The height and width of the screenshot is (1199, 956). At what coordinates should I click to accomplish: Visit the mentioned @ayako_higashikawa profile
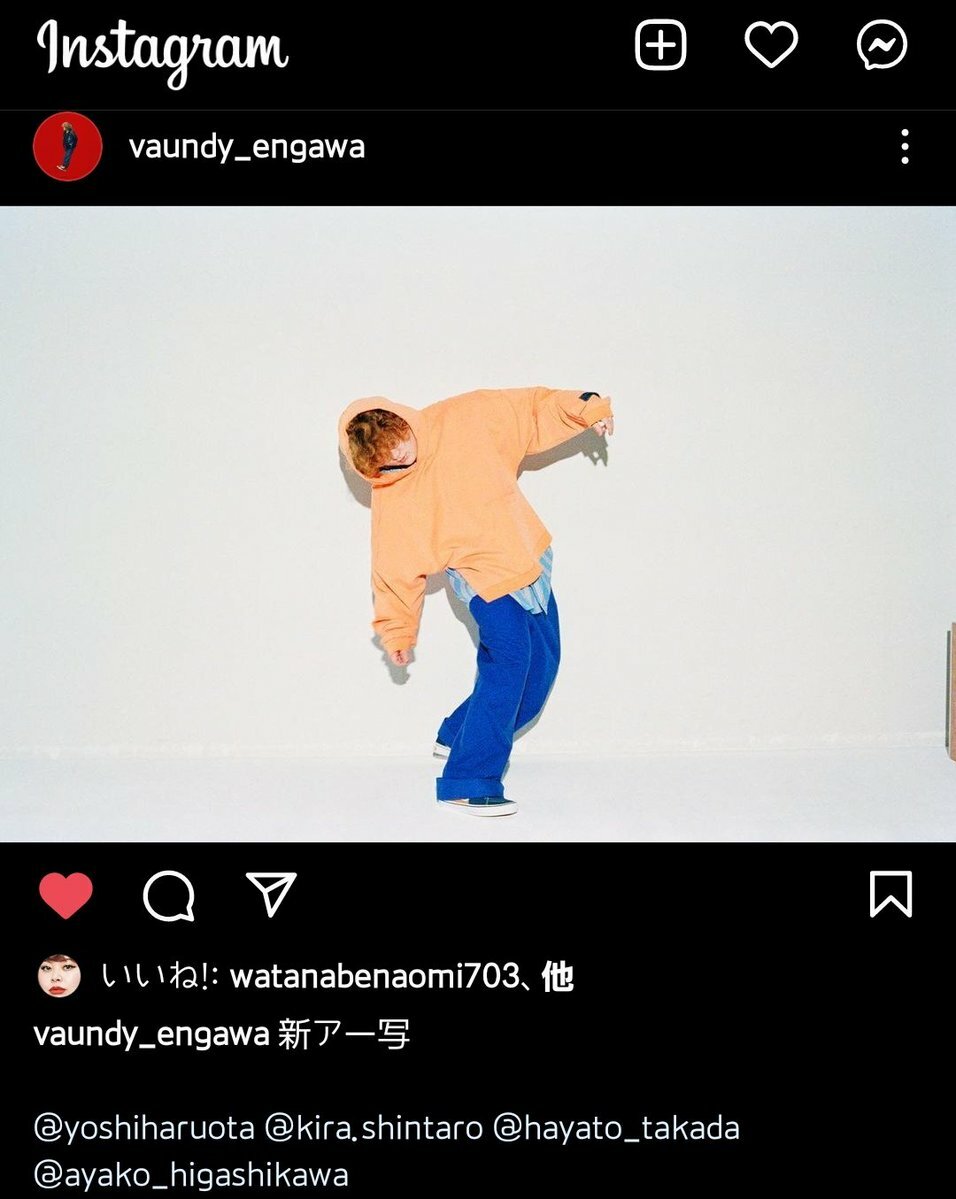[x=191, y=1174]
